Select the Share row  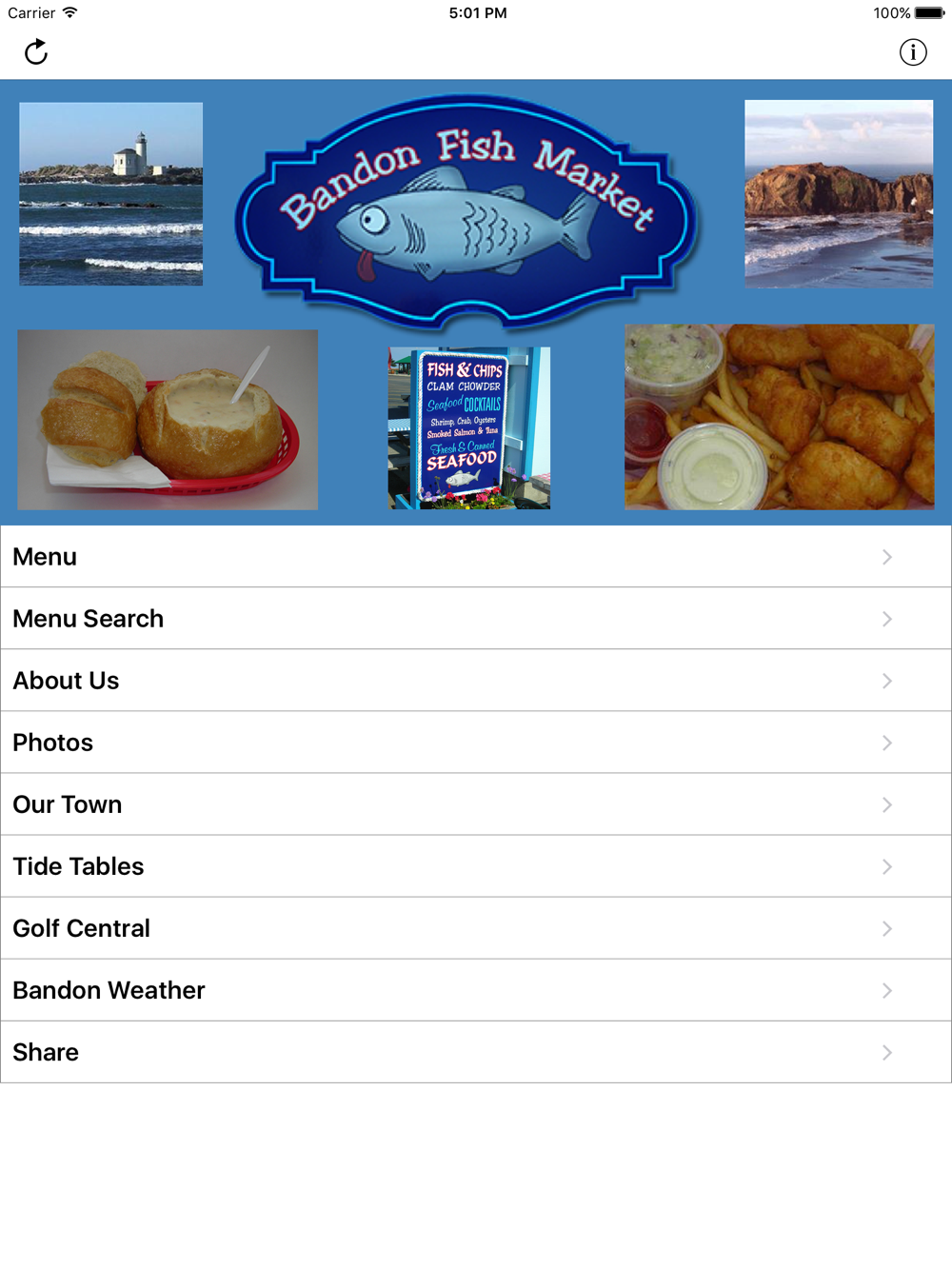[x=476, y=1052]
